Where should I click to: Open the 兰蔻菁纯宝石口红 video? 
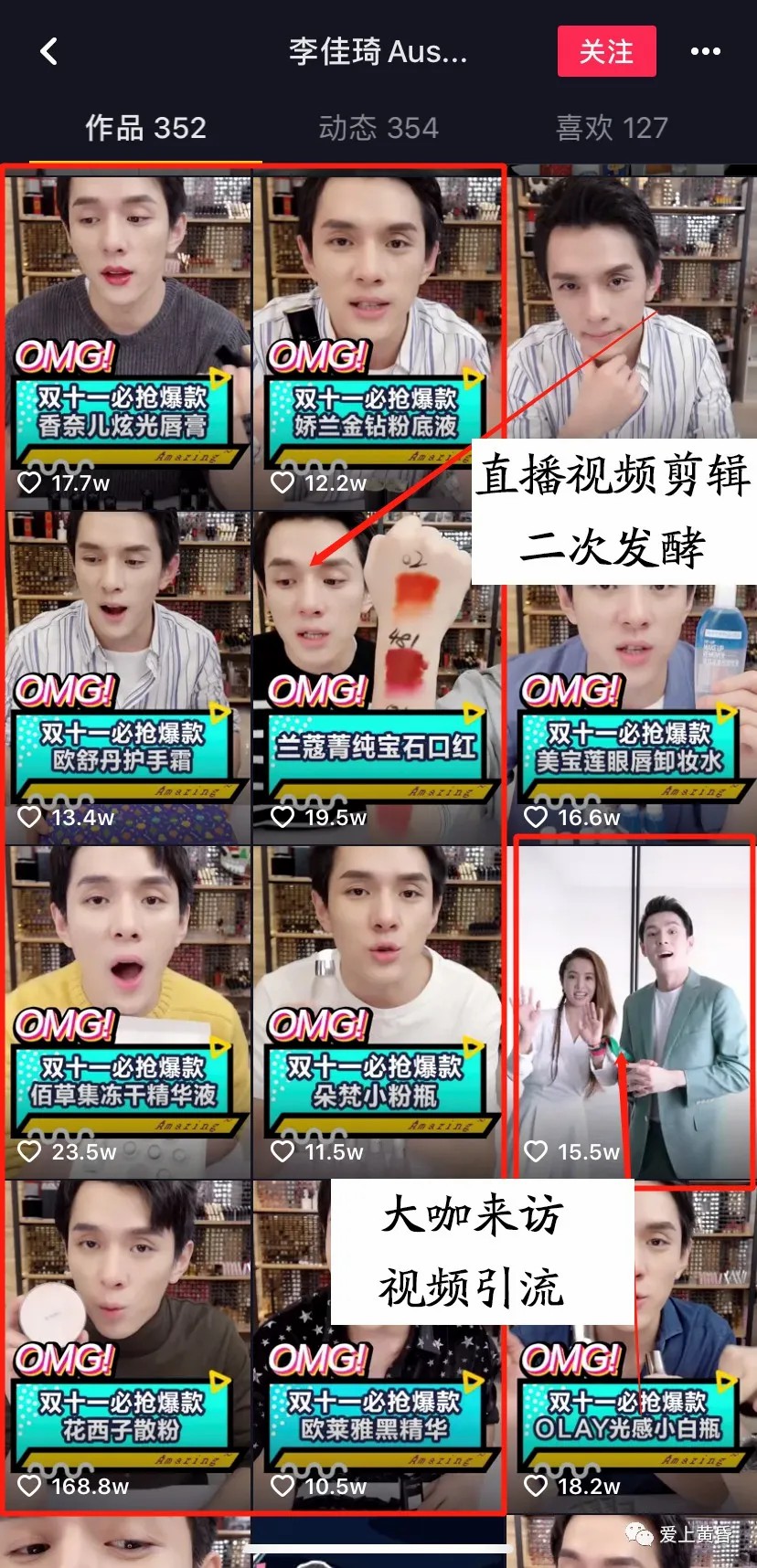377,676
